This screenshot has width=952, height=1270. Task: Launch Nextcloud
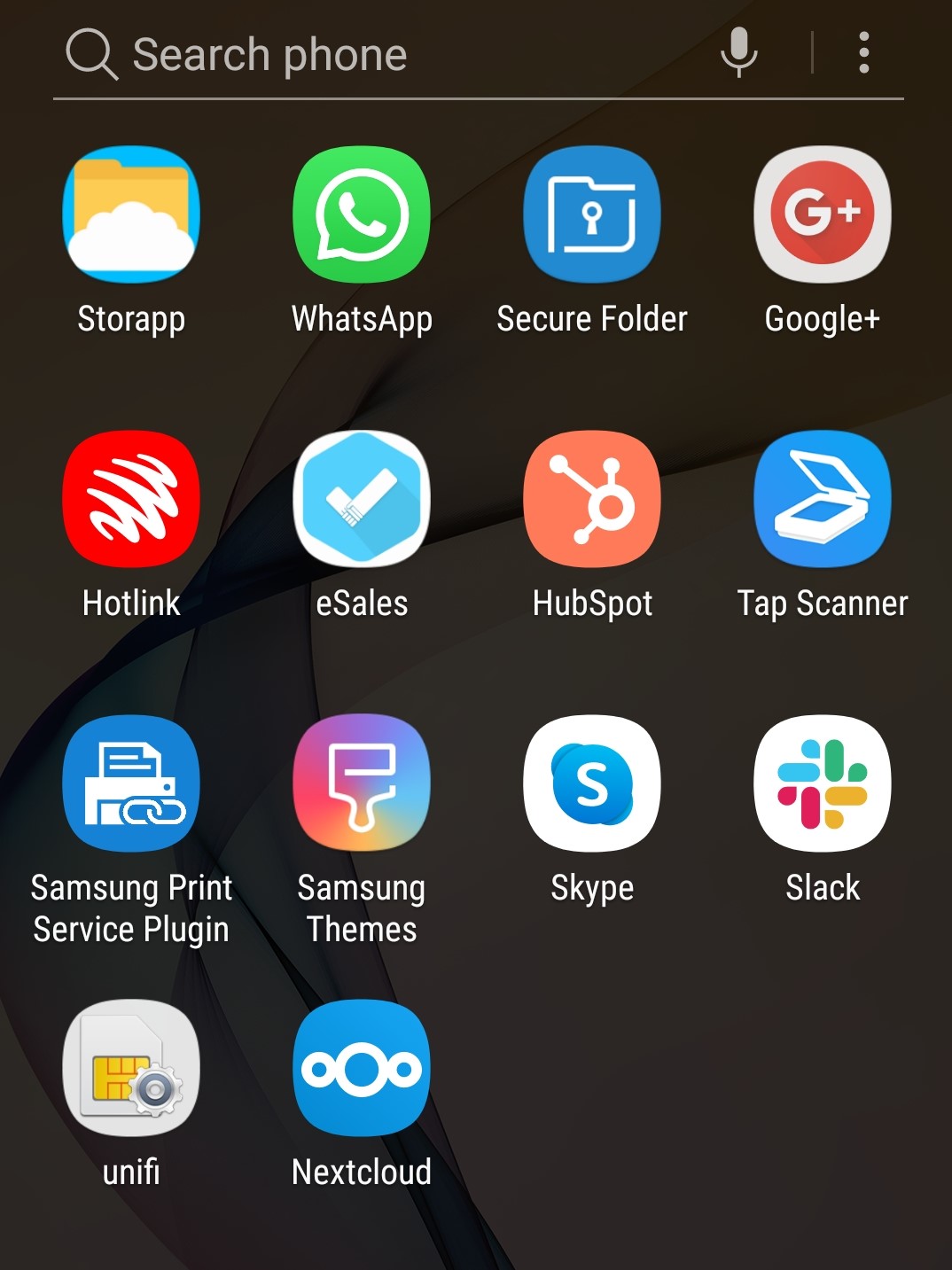point(362,1068)
